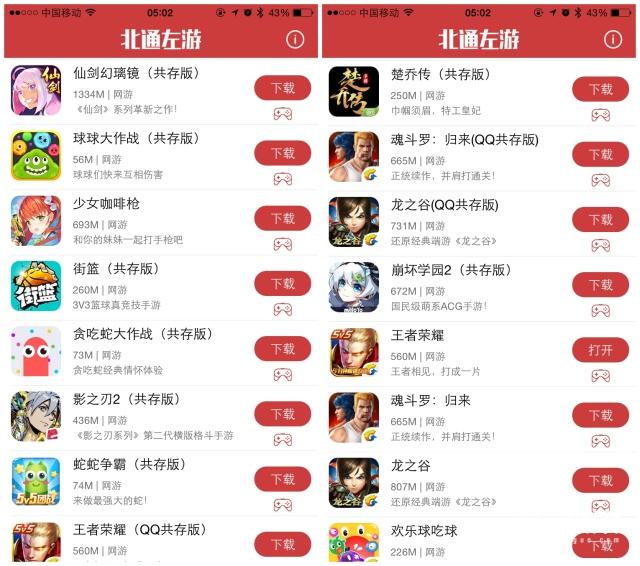Tap the gamepad icon under 少女咖啡枪's download button
The height and width of the screenshot is (566, 640).
point(283,244)
